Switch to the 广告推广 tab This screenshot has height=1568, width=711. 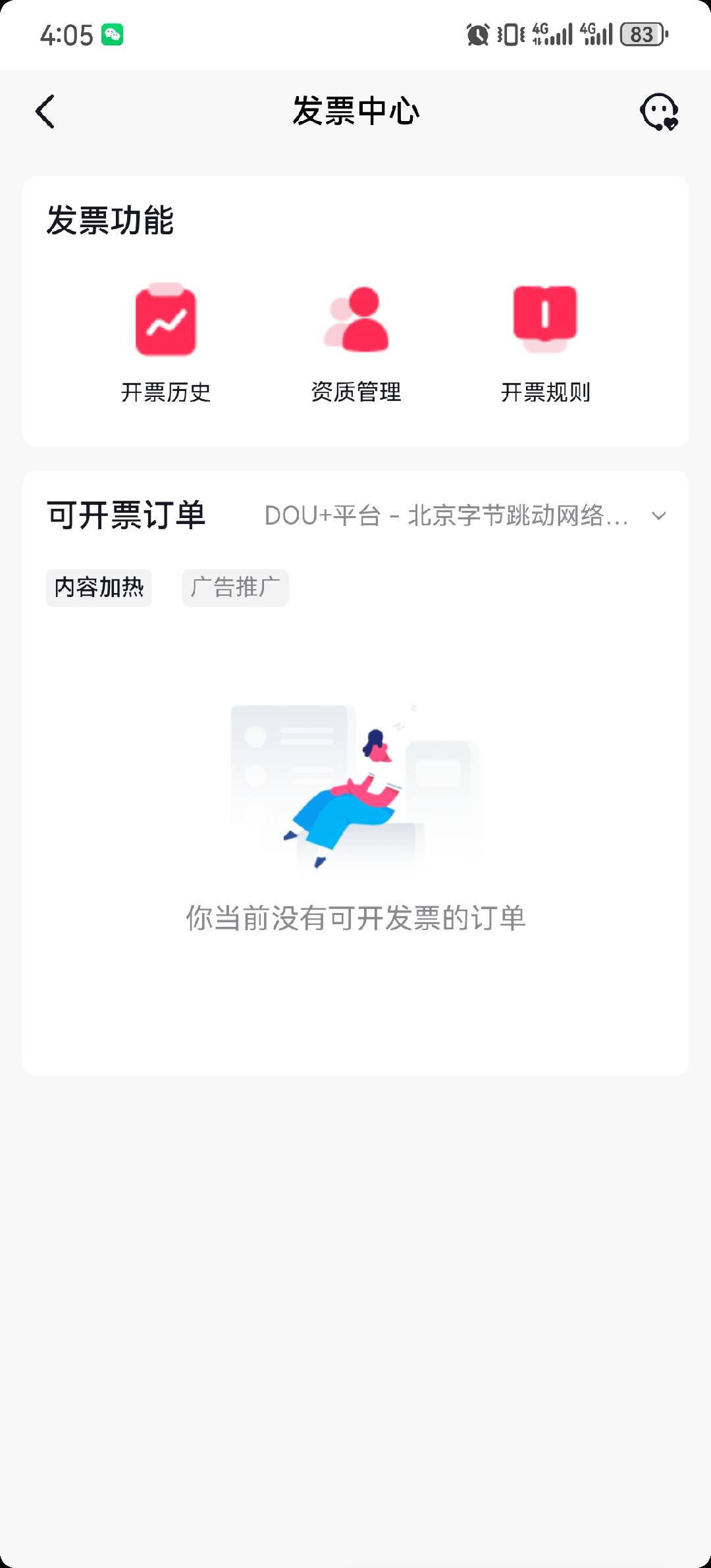235,587
